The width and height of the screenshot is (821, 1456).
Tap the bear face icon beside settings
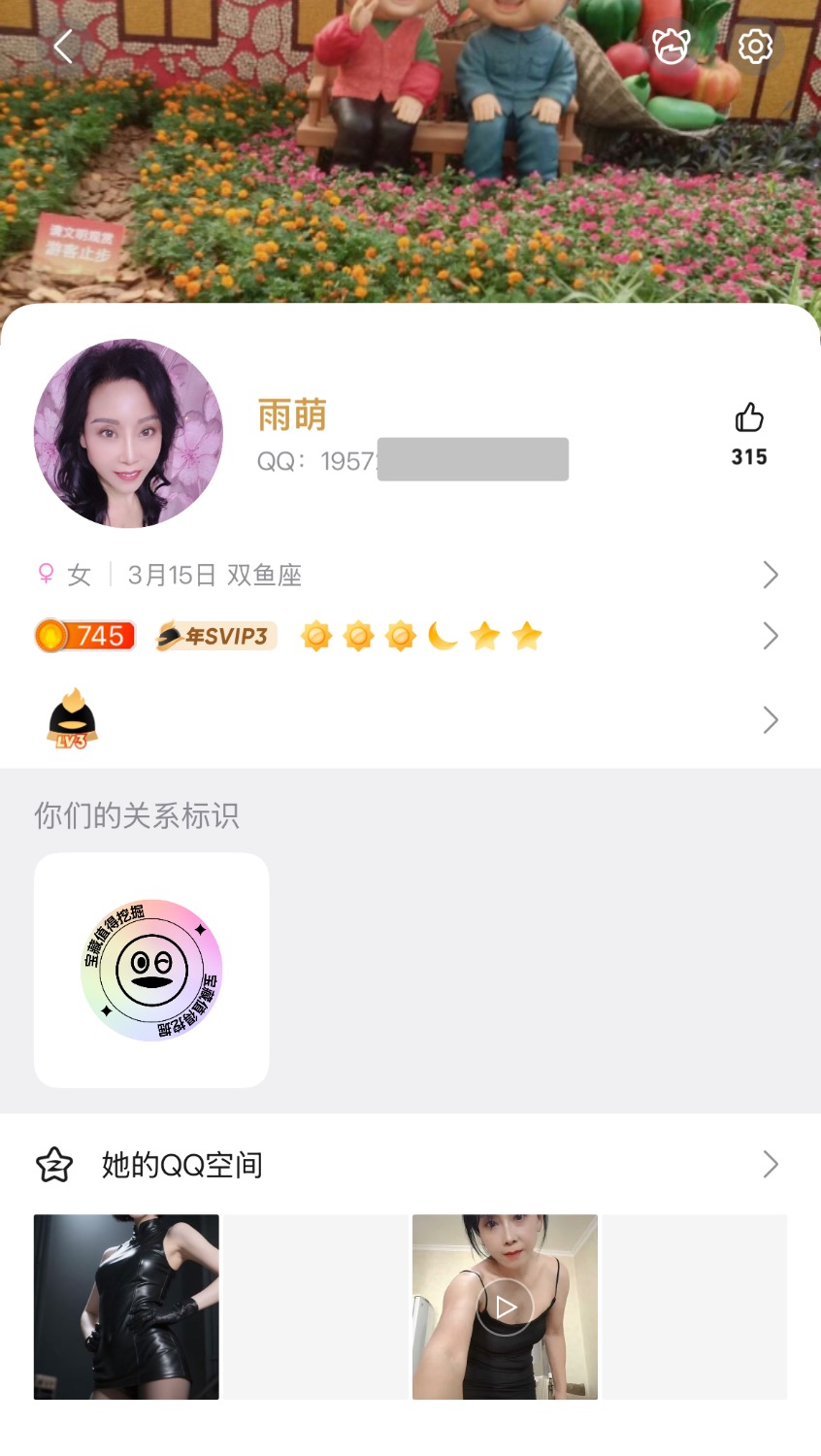pyautogui.click(x=671, y=46)
